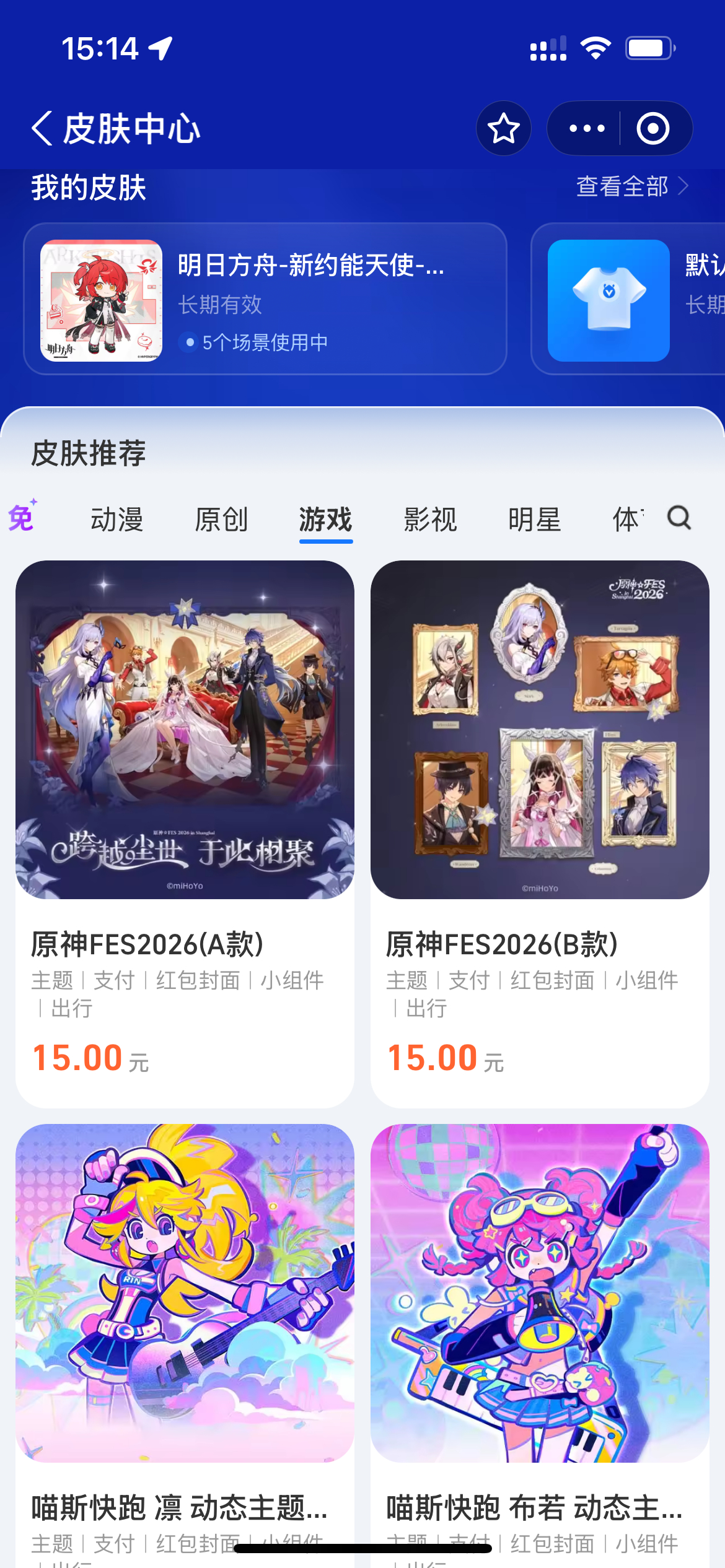
Task: Favorite this mini program with the star
Action: click(x=503, y=129)
